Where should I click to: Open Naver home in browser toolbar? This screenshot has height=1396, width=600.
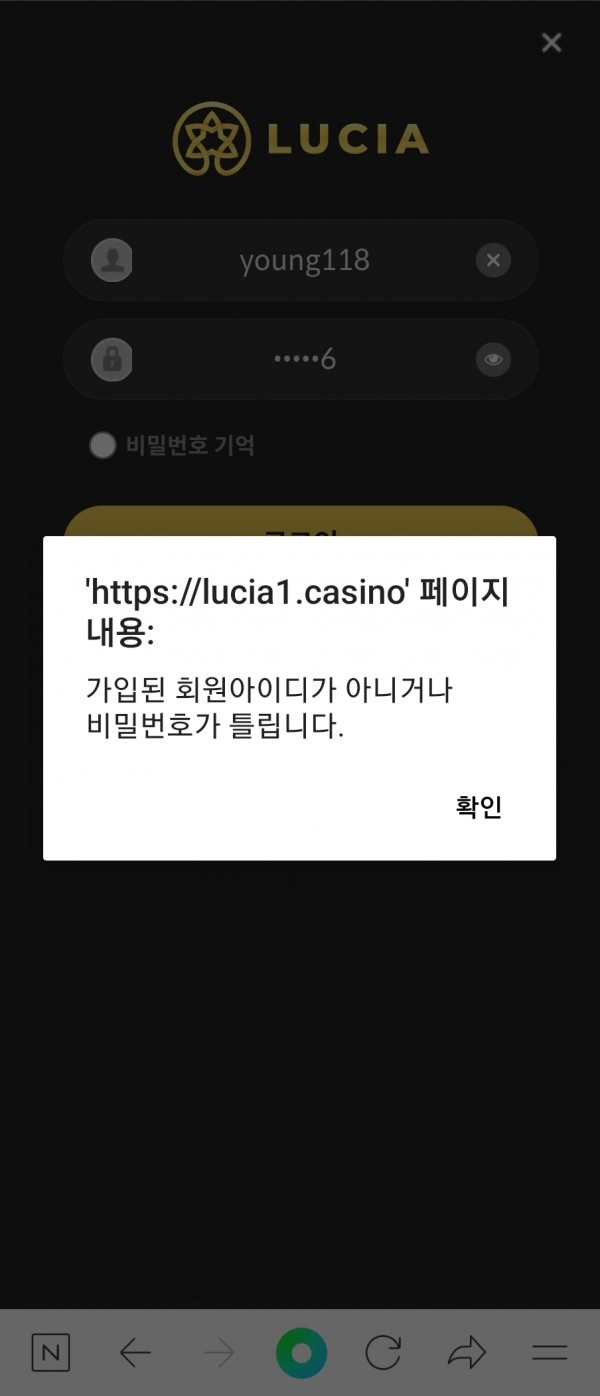(x=50, y=1354)
